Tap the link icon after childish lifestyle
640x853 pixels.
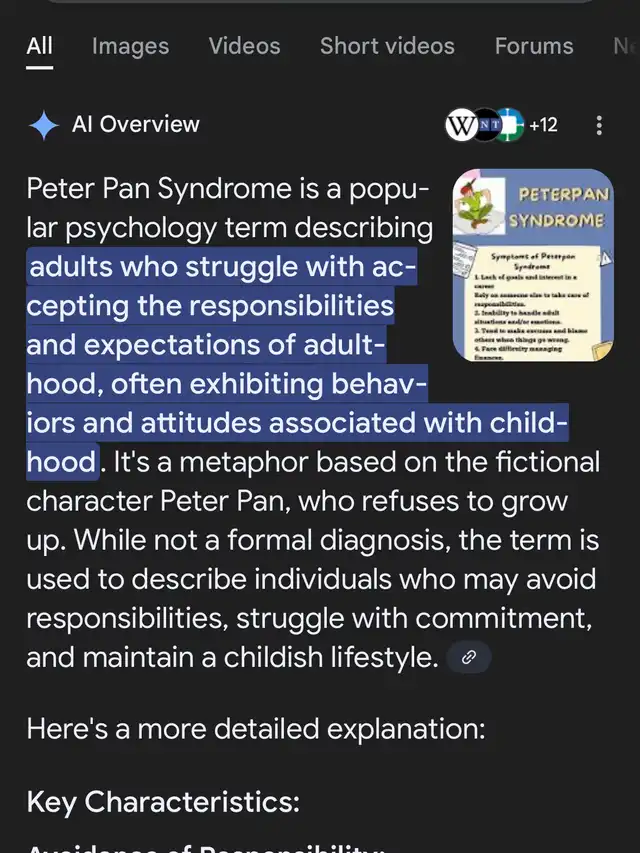pyautogui.click(x=467, y=657)
